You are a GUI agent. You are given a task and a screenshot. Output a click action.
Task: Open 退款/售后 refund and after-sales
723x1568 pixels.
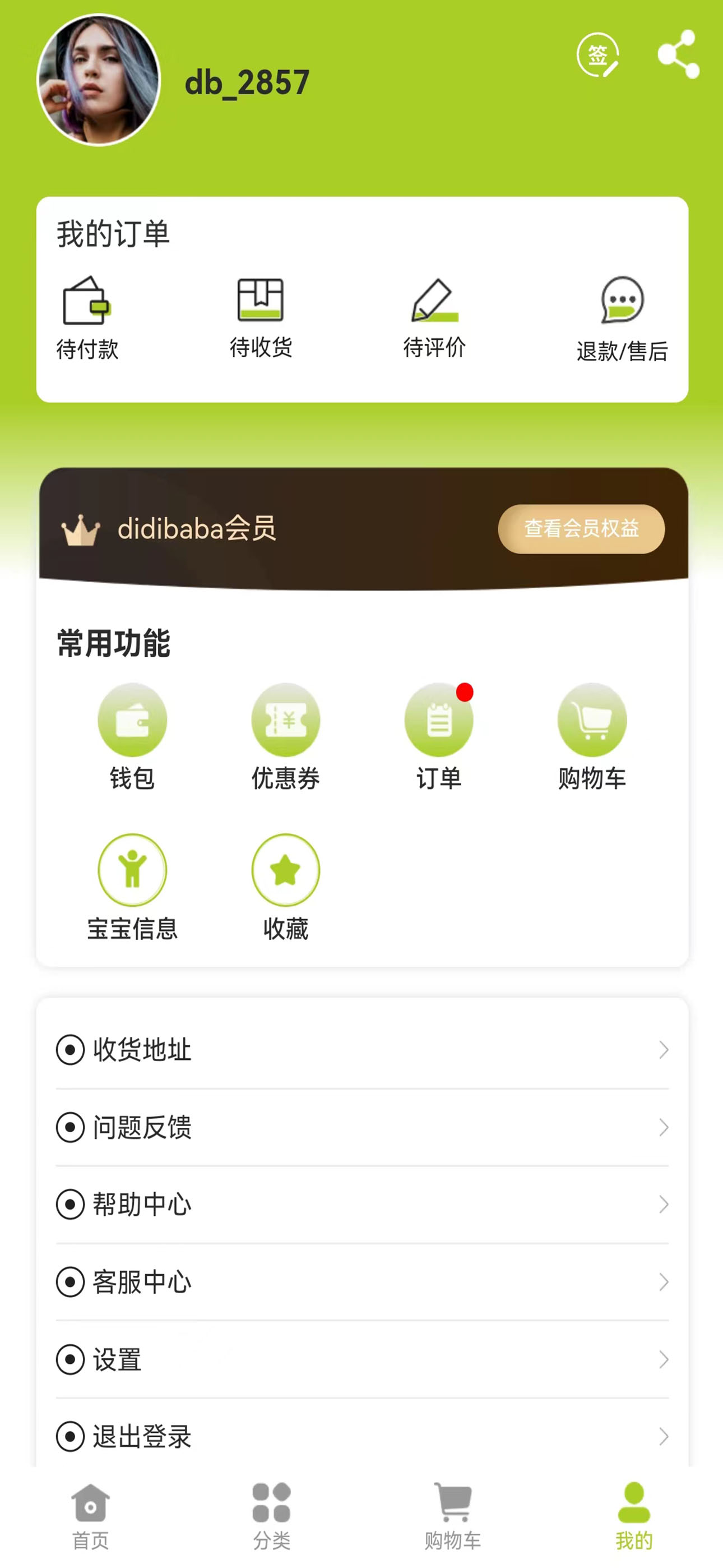coord(622,302)
